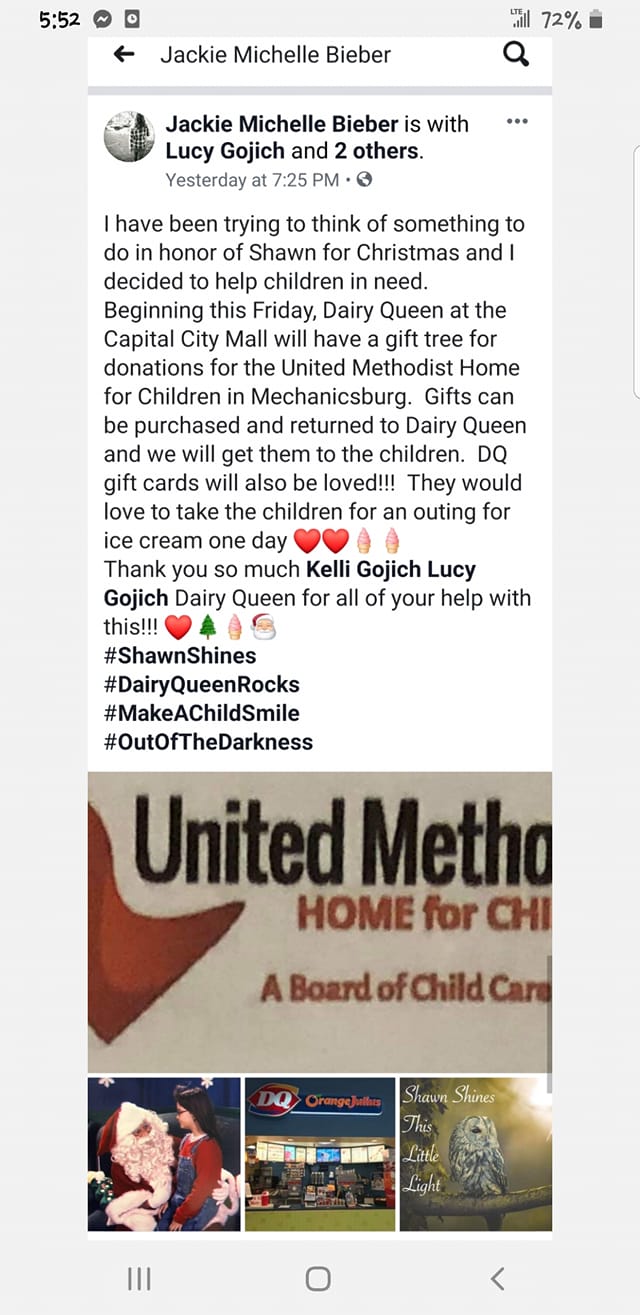Open the #ShawnShines hashtag
The height and width of the screenshot is (1315, 640).
click(x=180, y=656)
